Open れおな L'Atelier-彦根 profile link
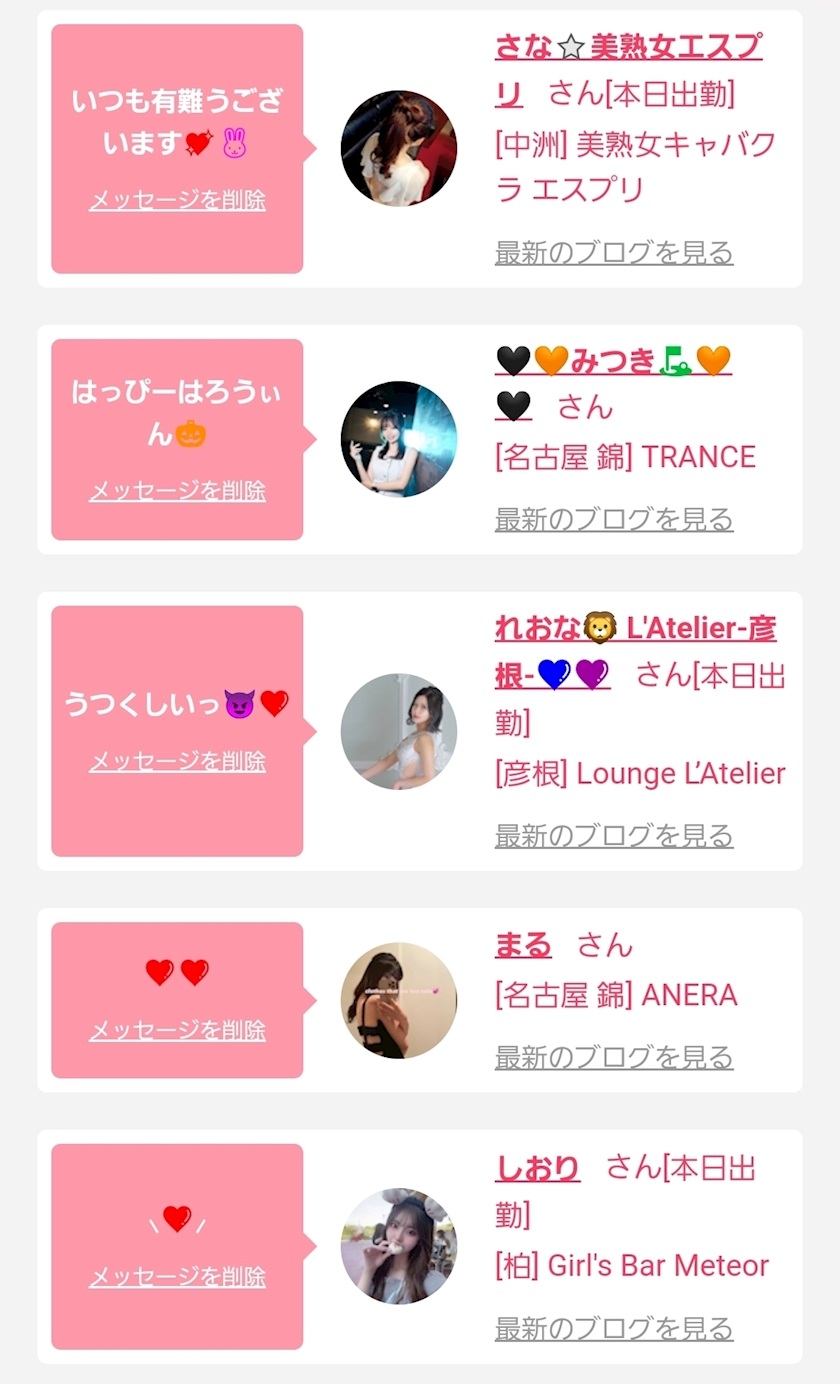The image size is (840, 1384). [635, 629]
